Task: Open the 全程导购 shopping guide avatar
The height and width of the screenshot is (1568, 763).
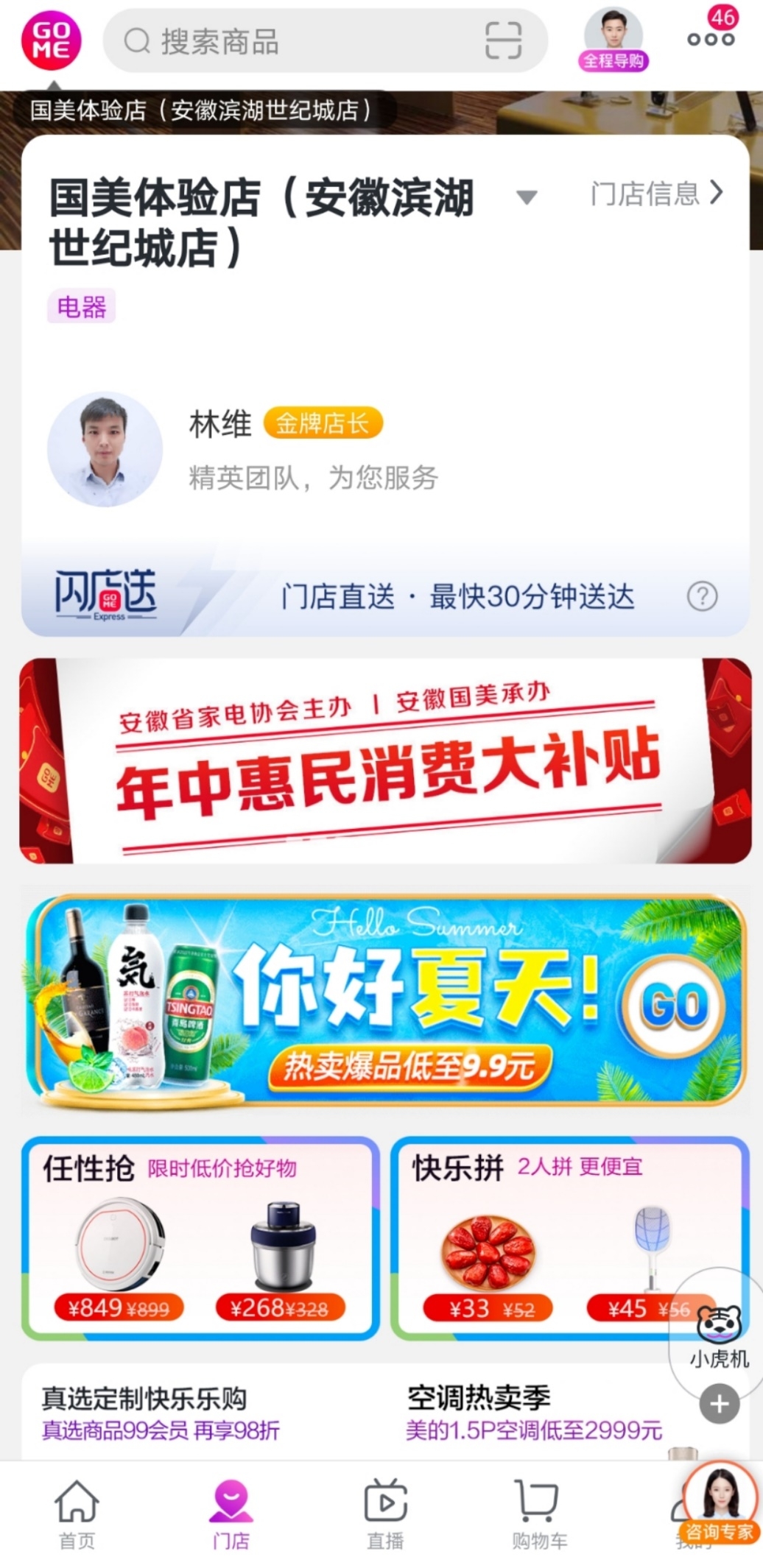Action: coord(613,40)
